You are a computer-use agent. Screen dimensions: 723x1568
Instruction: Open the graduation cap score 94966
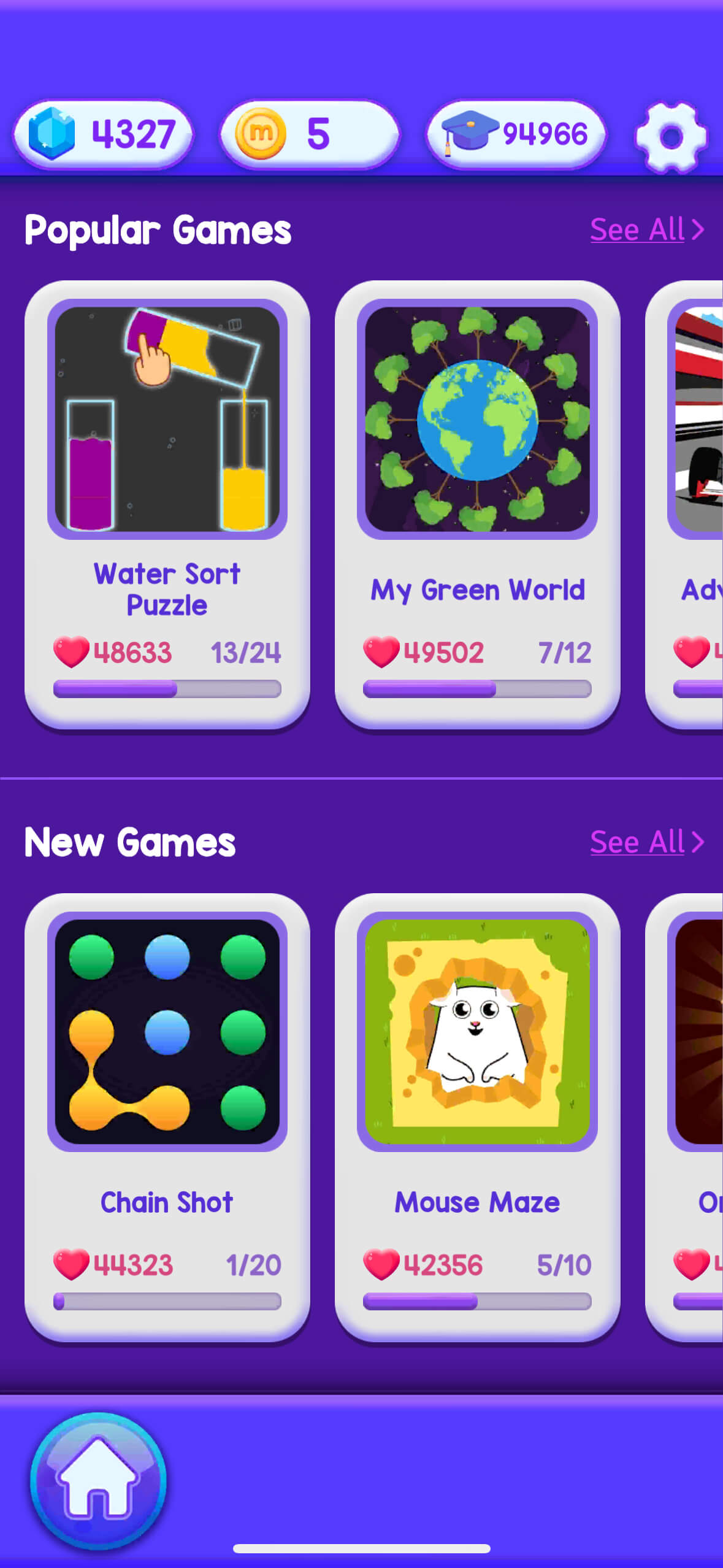click(516, 134)
